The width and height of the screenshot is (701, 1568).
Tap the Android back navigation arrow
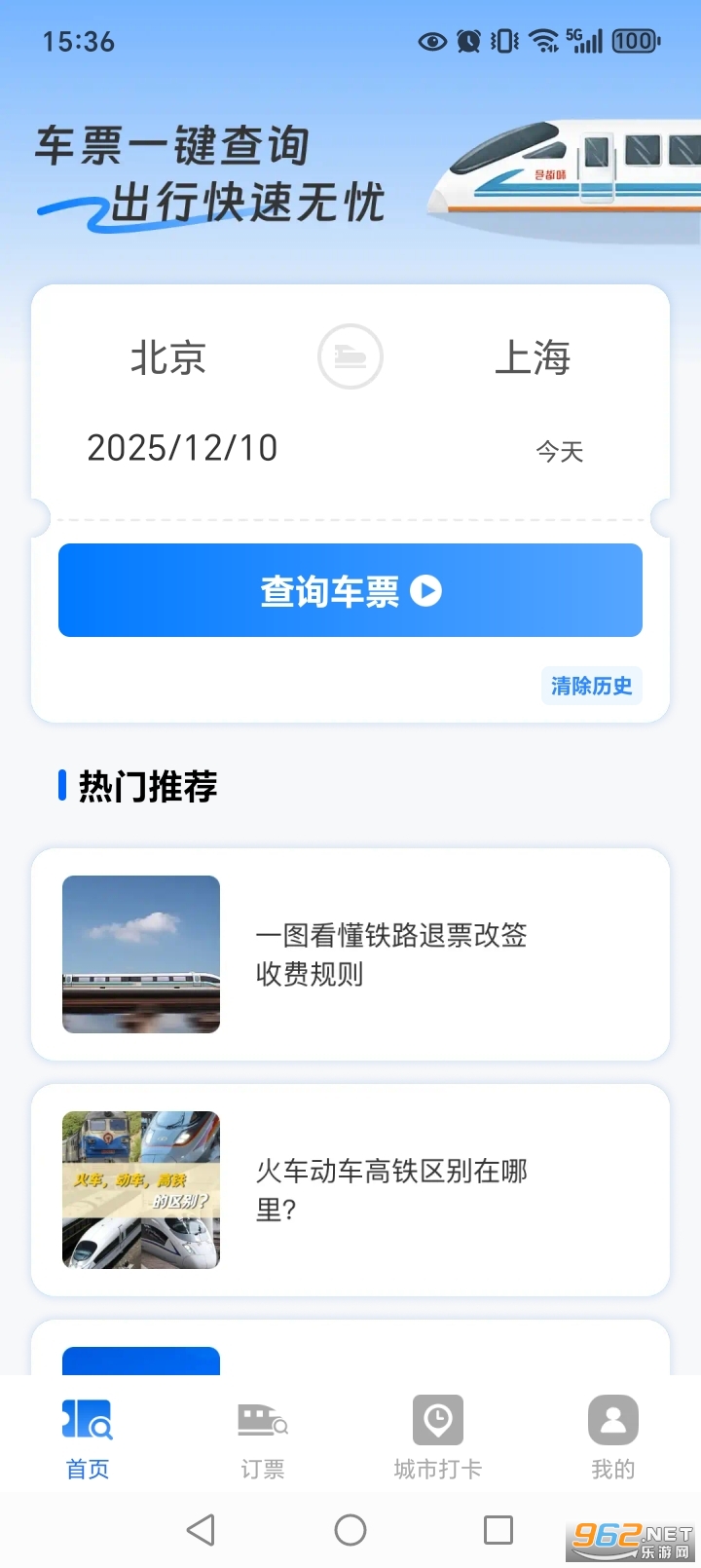(201, 1529)
